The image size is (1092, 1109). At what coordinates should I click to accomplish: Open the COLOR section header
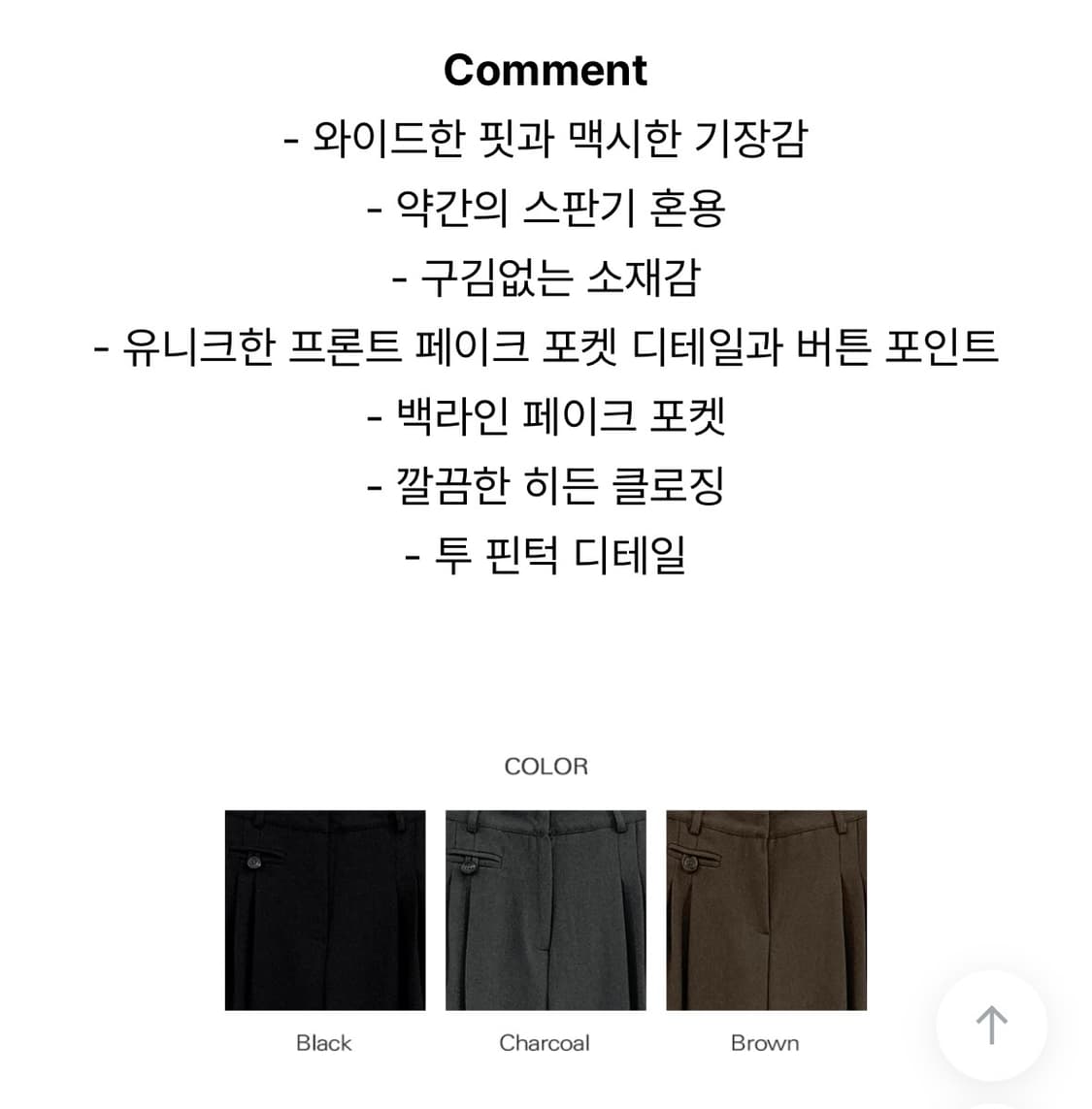(x=546, y=766)
